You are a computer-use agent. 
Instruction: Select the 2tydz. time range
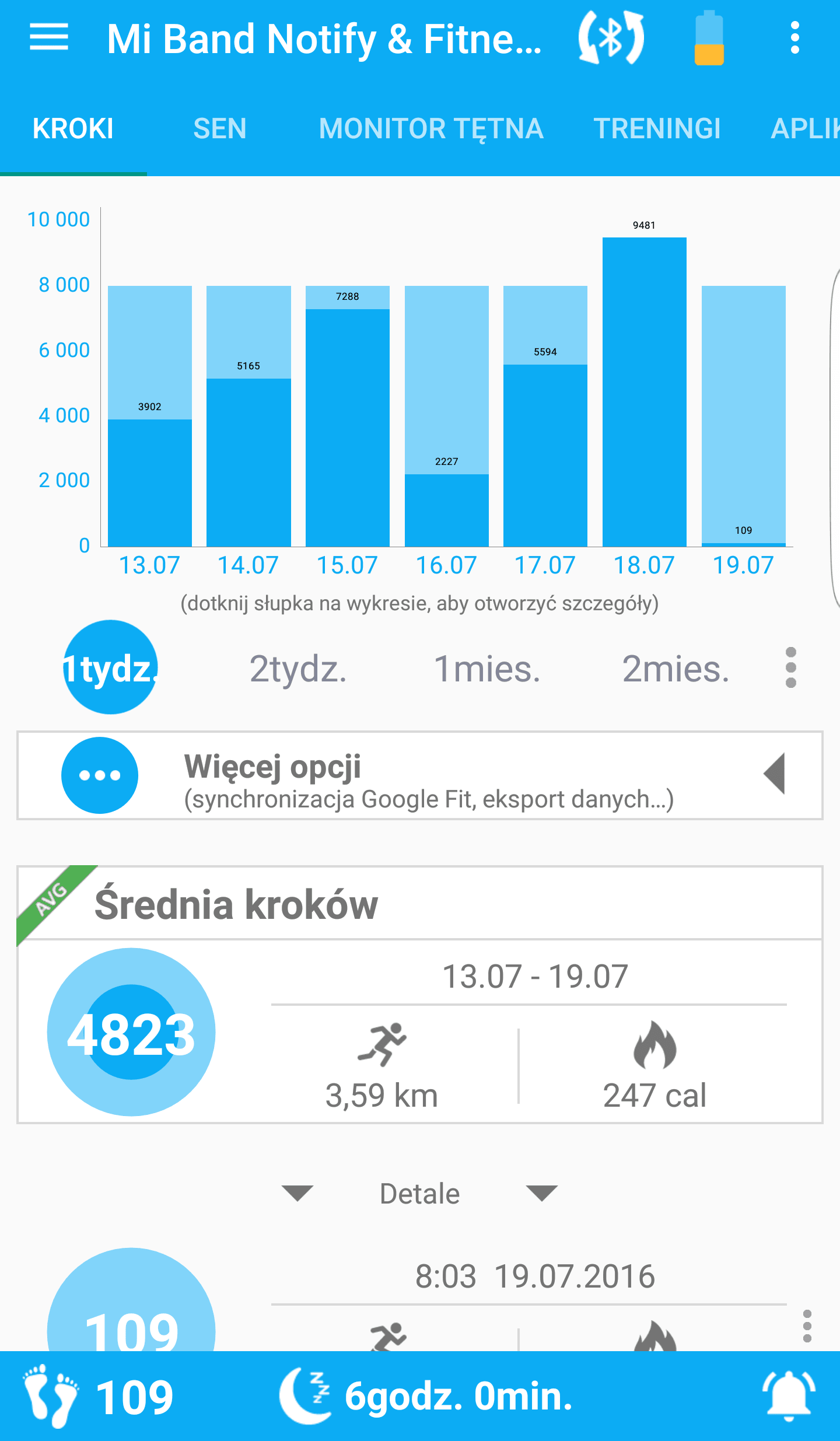point(298,669)
